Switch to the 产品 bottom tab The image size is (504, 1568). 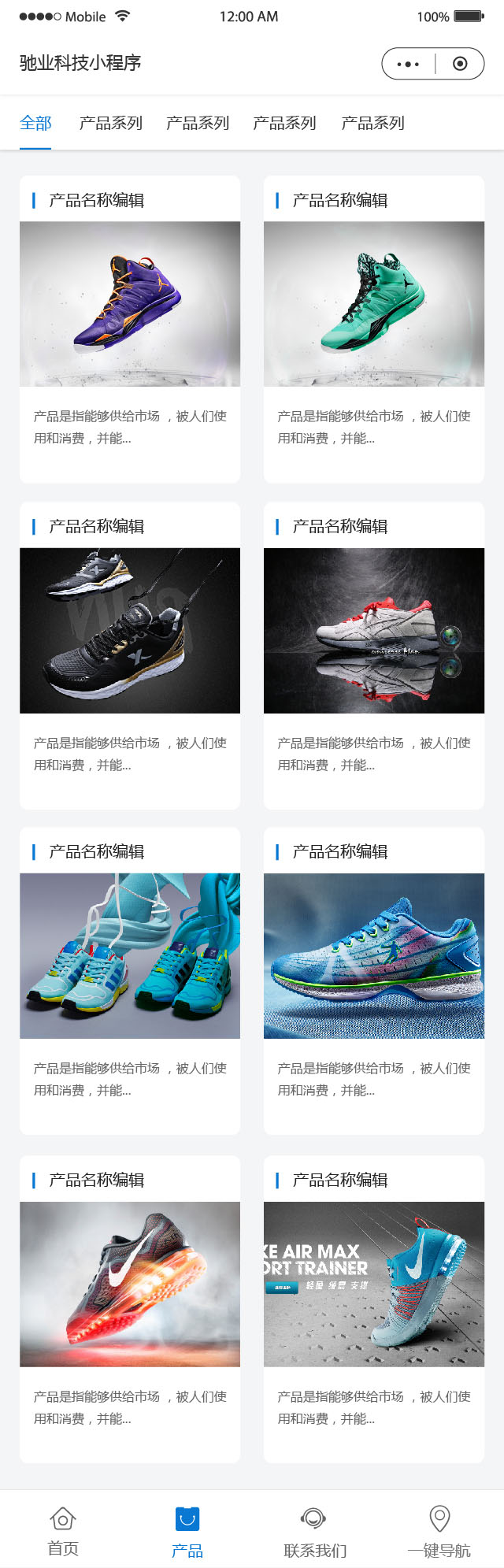click(x=187, y=1531)
